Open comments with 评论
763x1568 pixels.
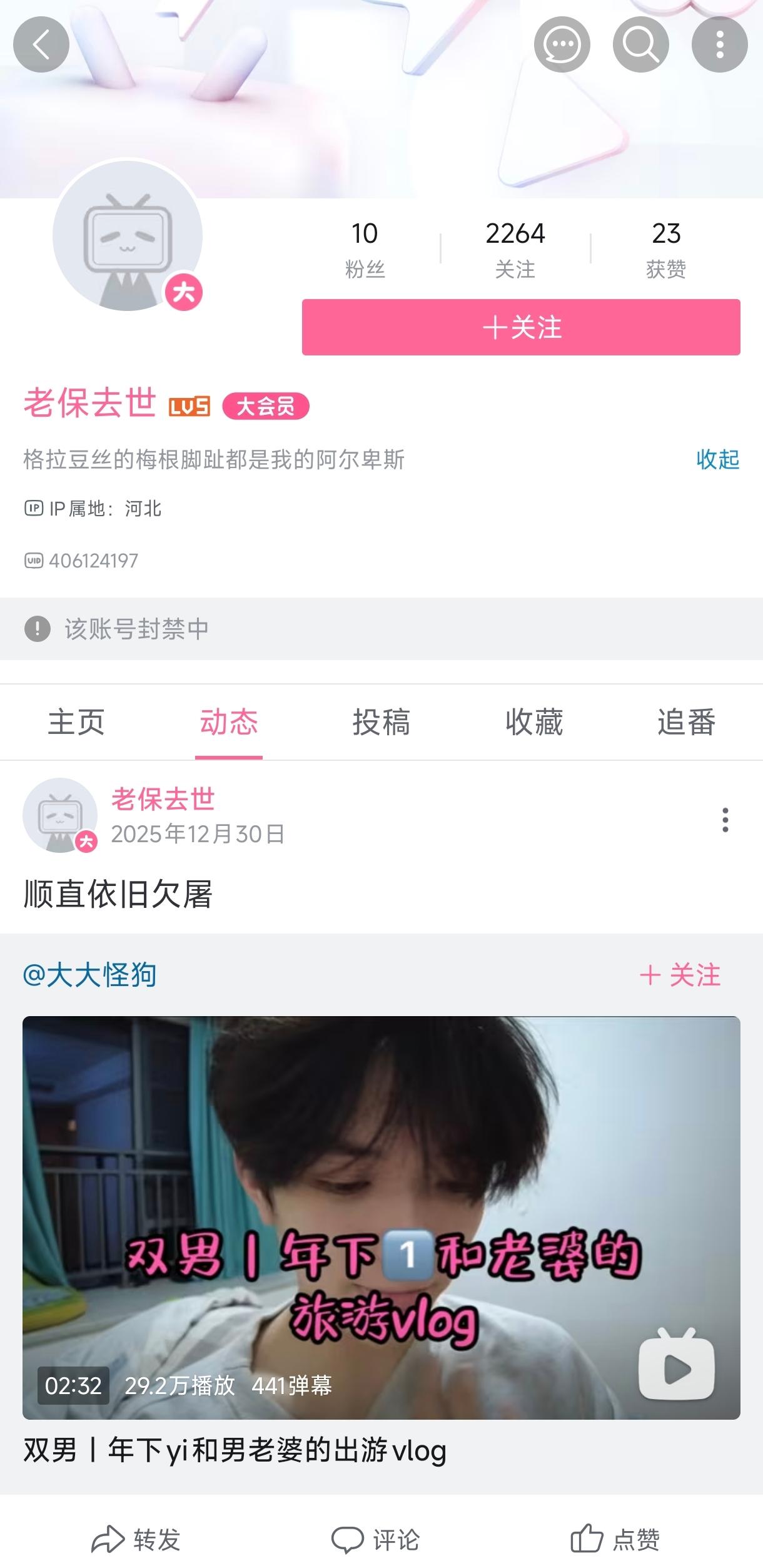(376, 1539)
